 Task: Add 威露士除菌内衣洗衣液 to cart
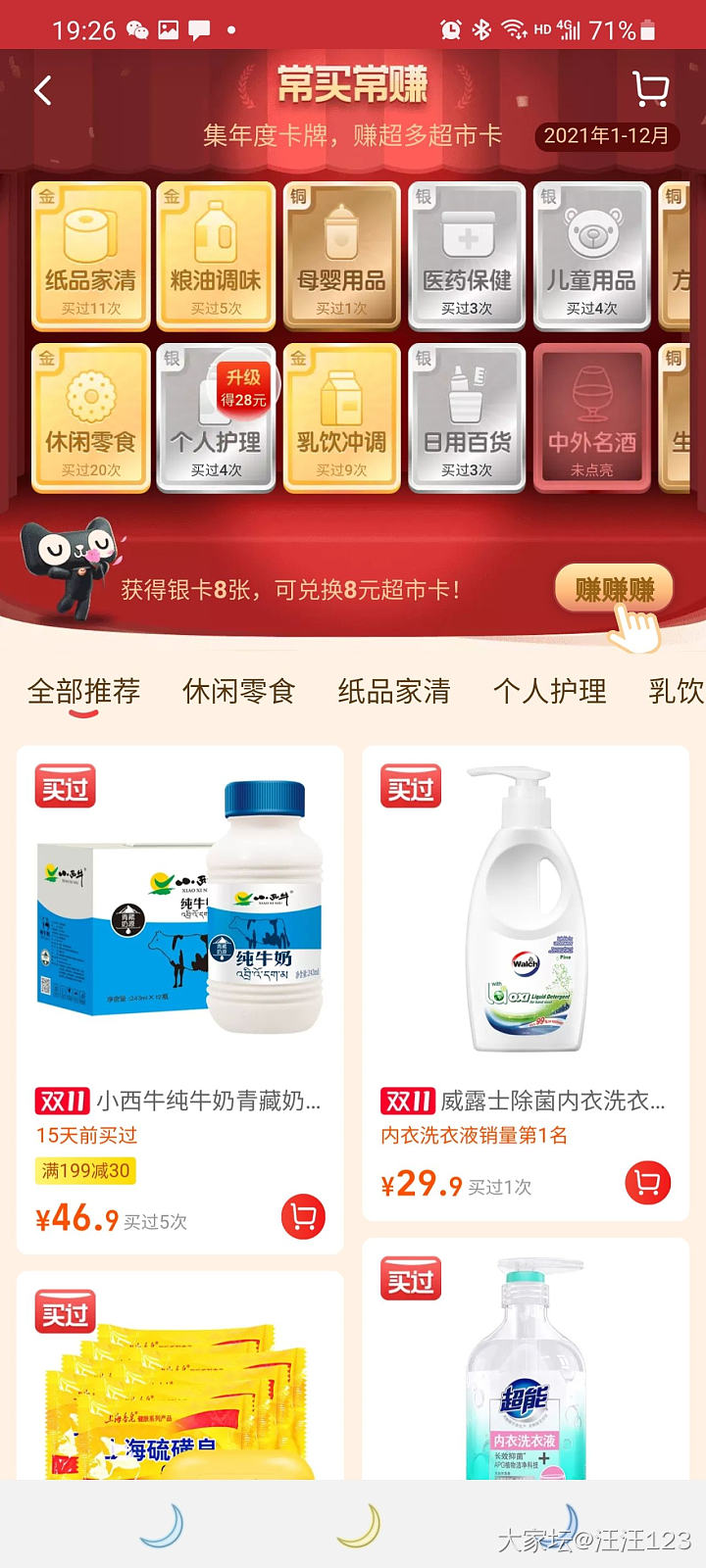(647, 1183)
